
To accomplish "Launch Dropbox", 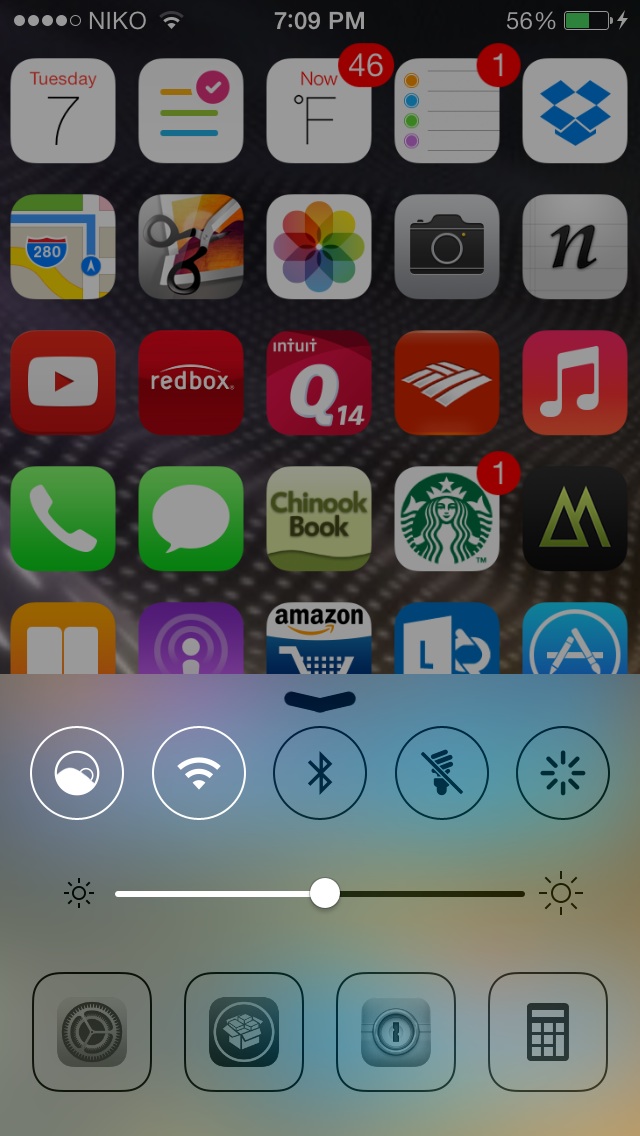I will (x=575, y=110).
